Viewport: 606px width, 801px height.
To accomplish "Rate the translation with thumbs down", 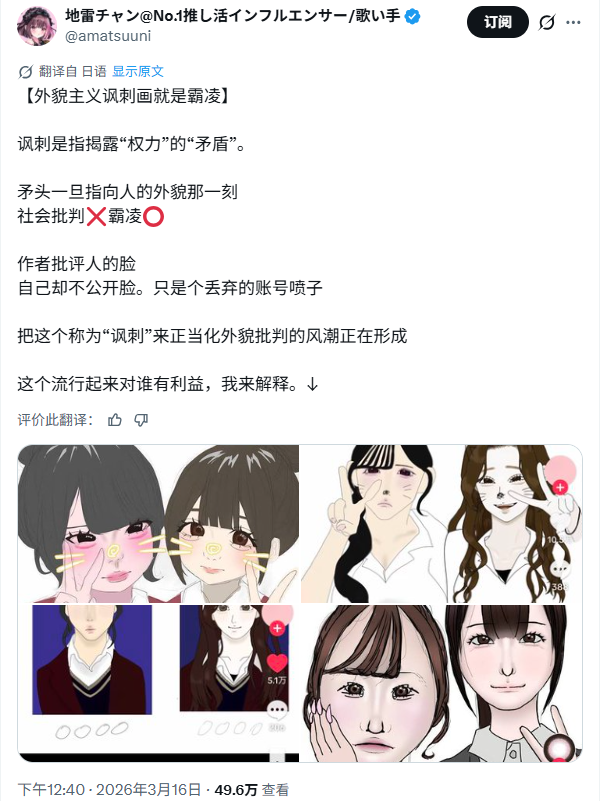I will click(x=141, y=420).
